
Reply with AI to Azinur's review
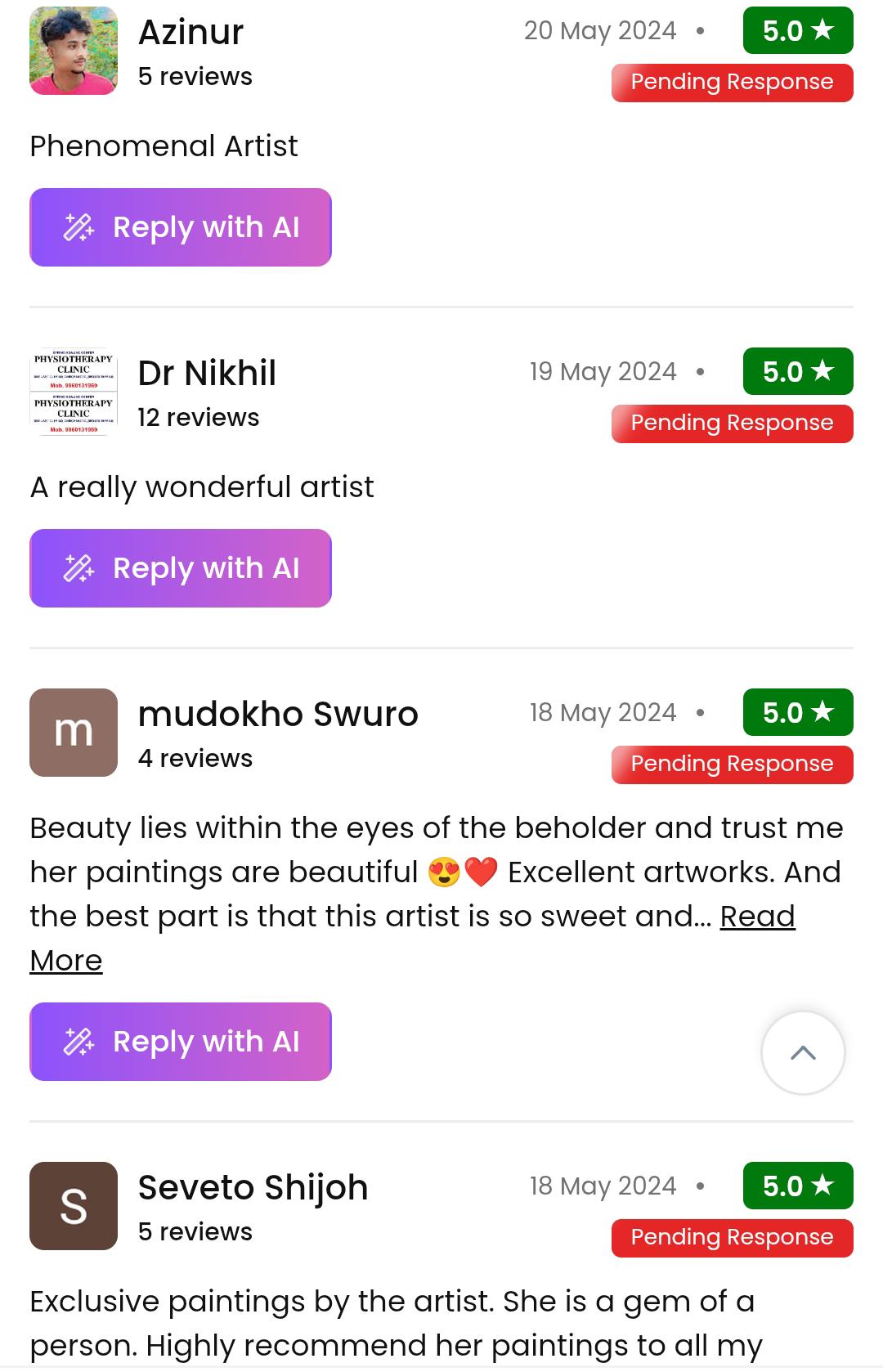click(x=181, y=227)
